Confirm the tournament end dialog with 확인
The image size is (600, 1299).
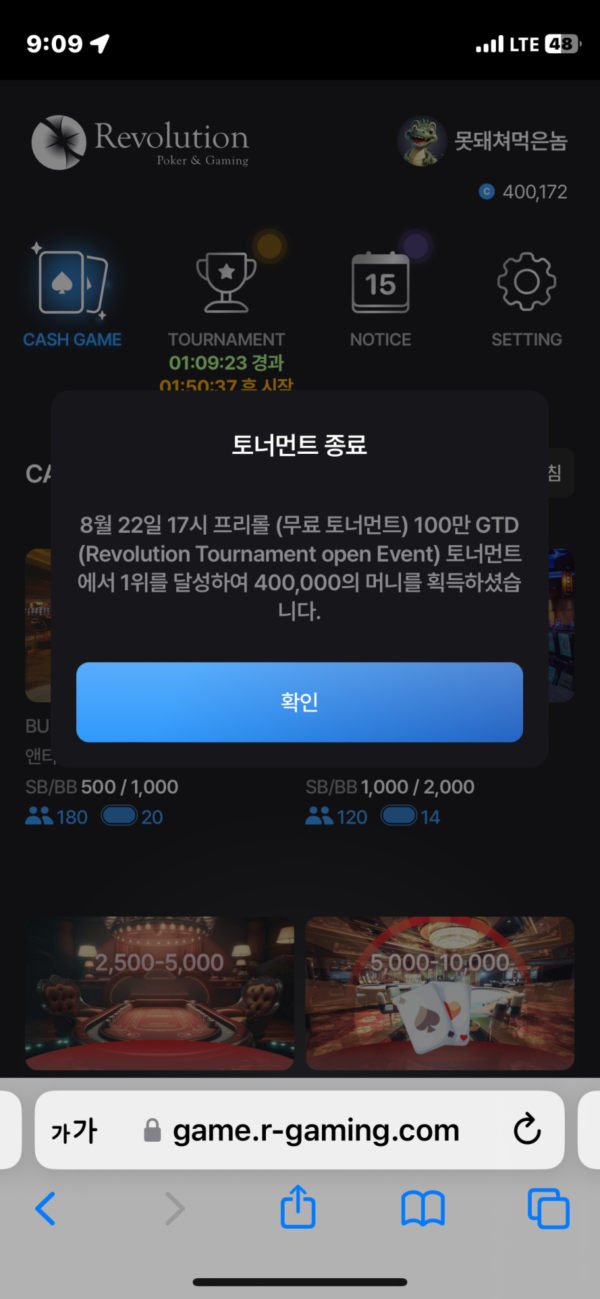(x=299, y=702)
